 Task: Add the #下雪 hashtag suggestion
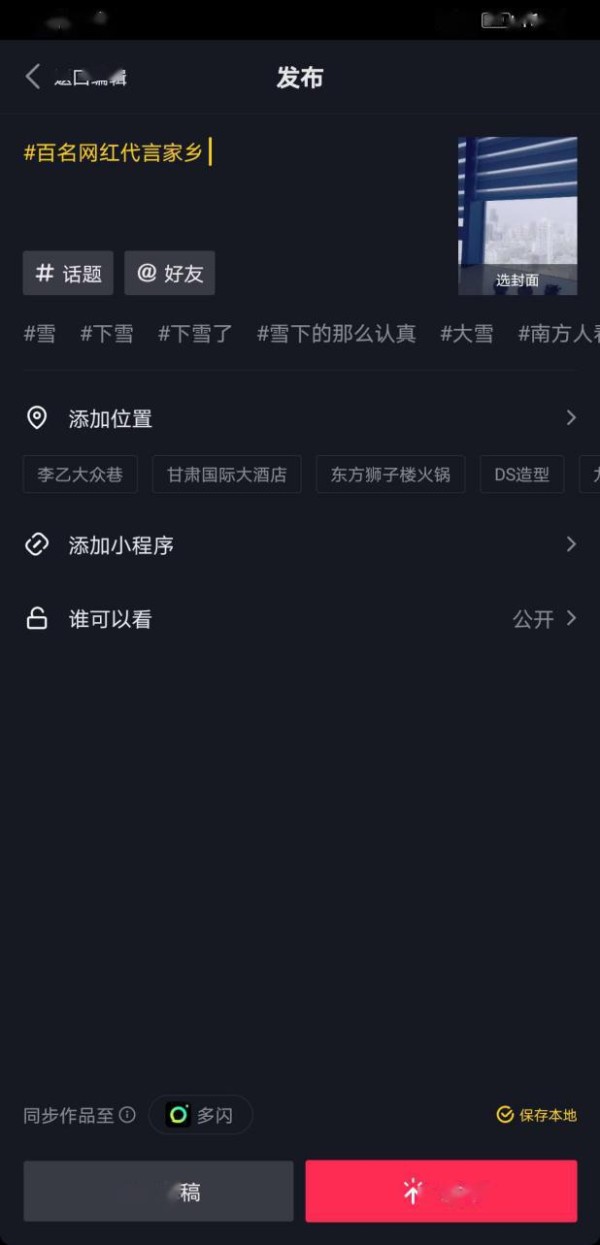[106, 334]
